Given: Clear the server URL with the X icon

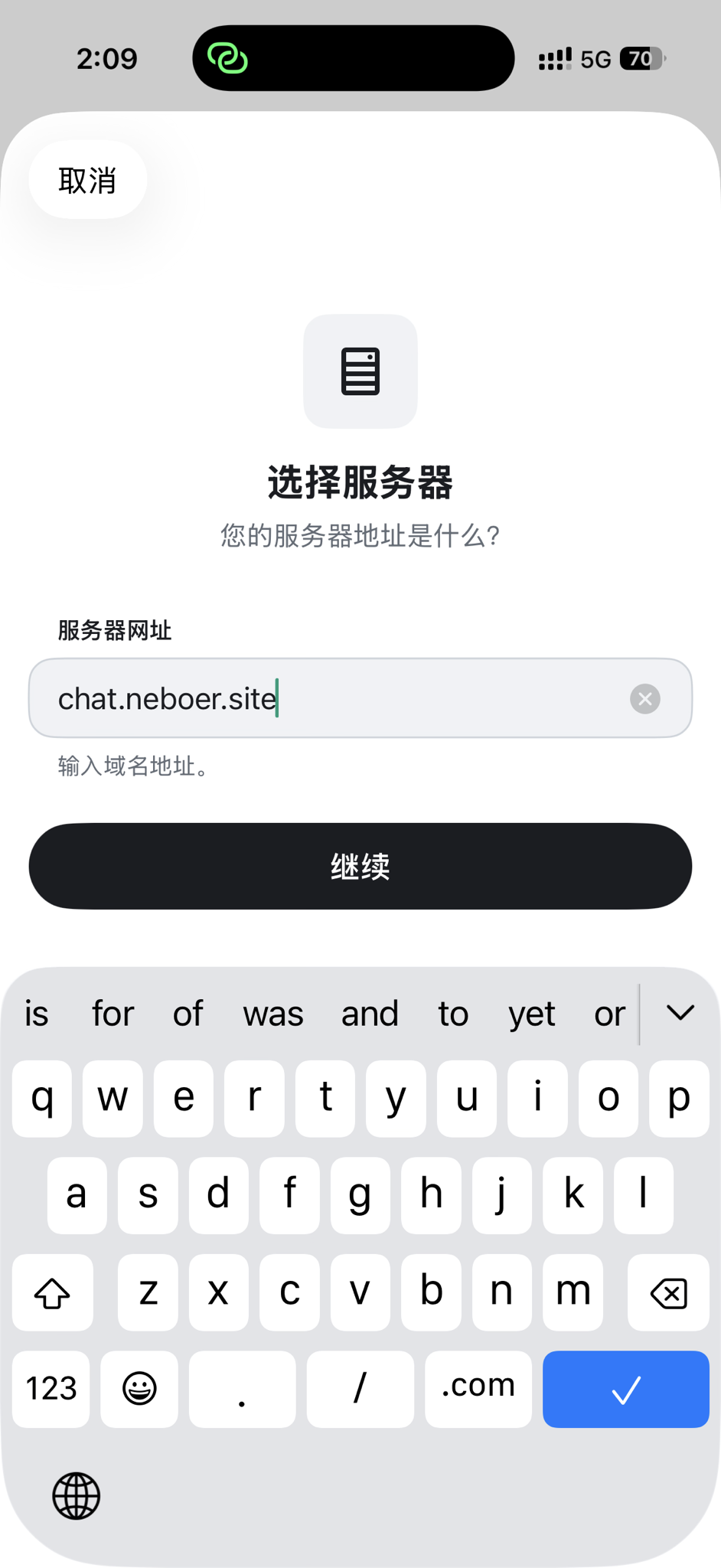Looking at the screenshot, I should (x=644, y=698).
